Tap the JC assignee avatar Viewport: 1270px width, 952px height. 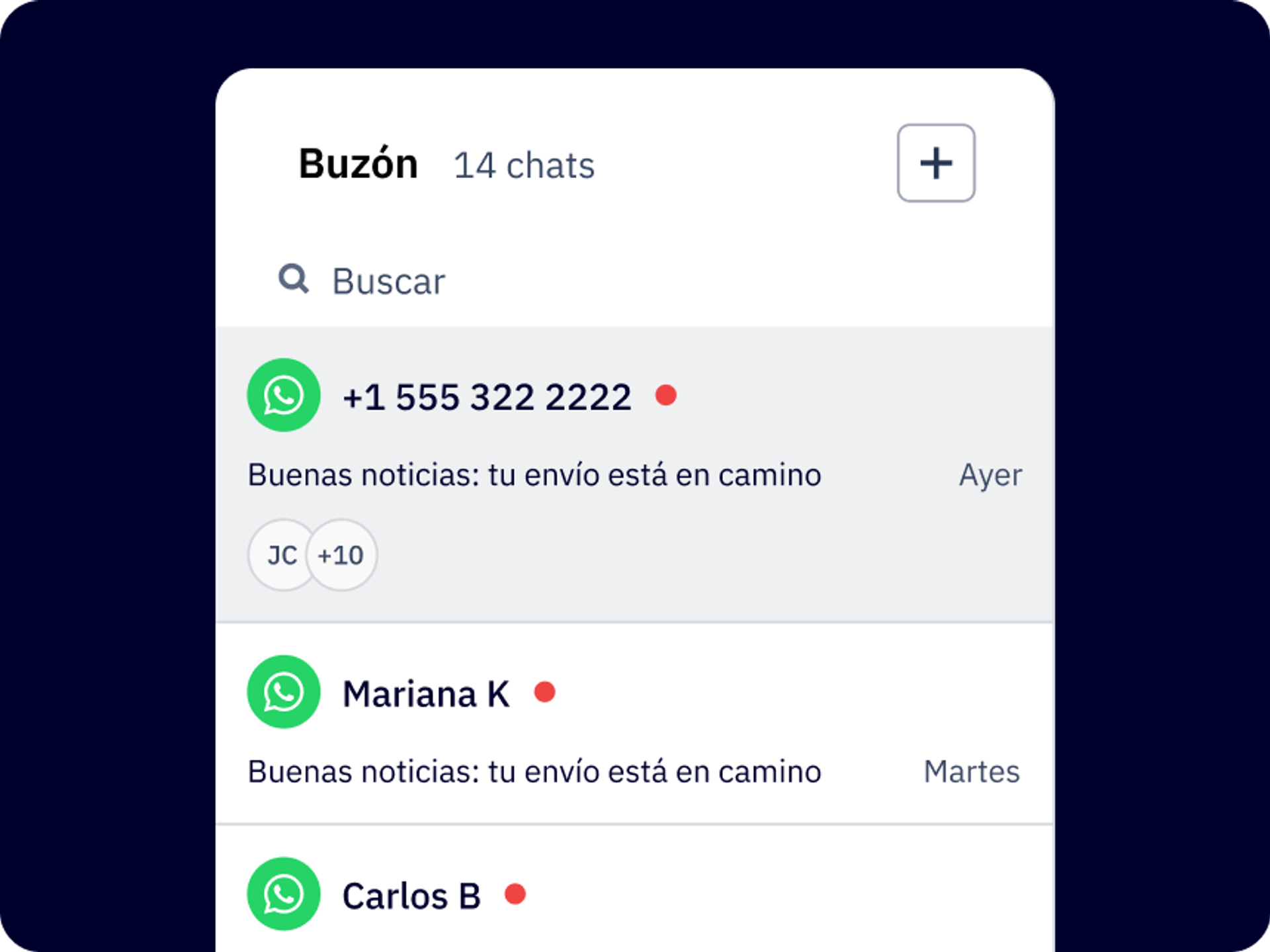[279, 555]
